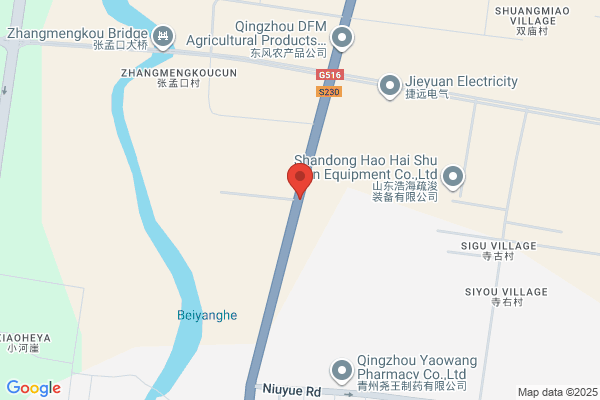Tap the red location pin on the map

coord(300,181)
